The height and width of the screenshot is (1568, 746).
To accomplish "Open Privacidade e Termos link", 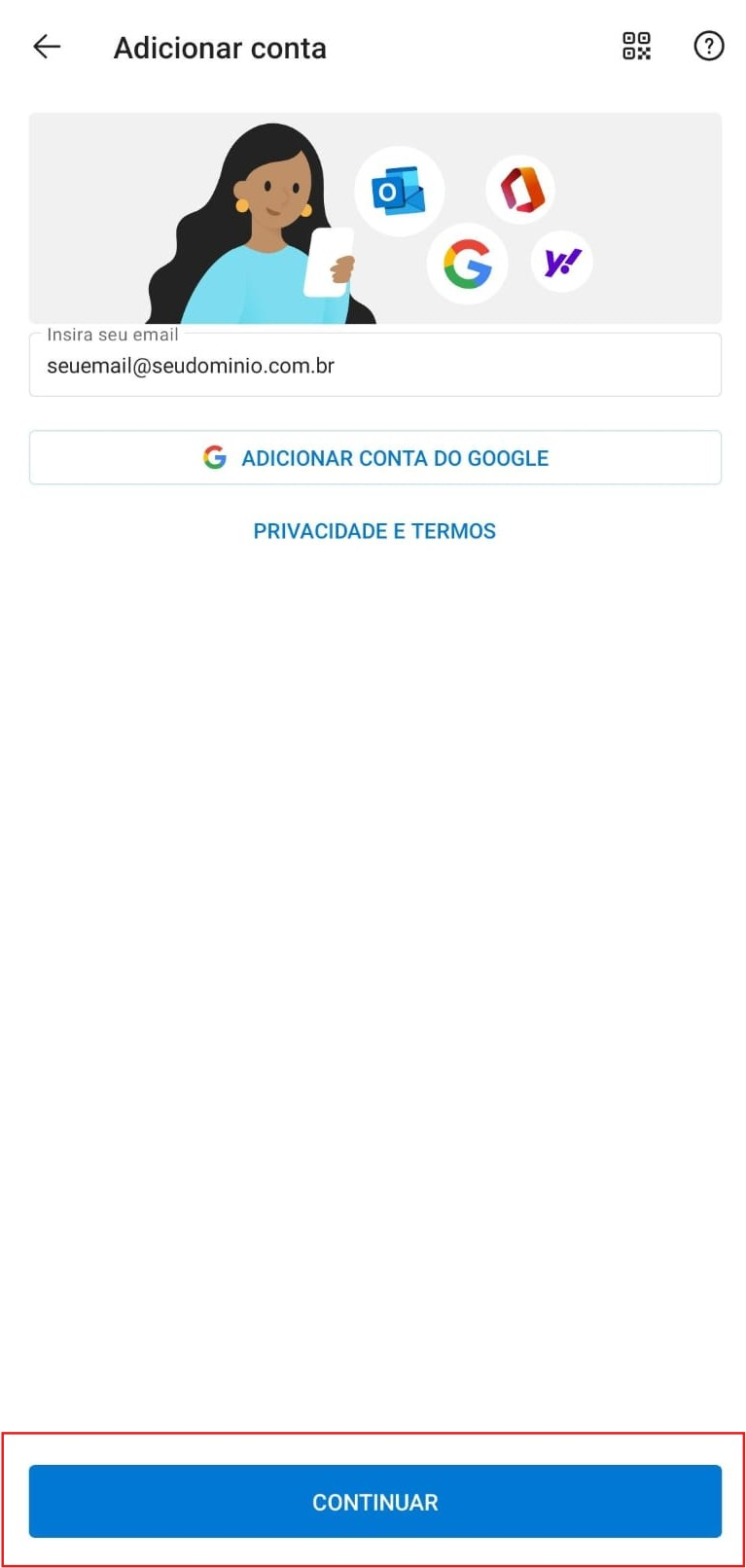I will pyautogui.click(x=374, y=531).
